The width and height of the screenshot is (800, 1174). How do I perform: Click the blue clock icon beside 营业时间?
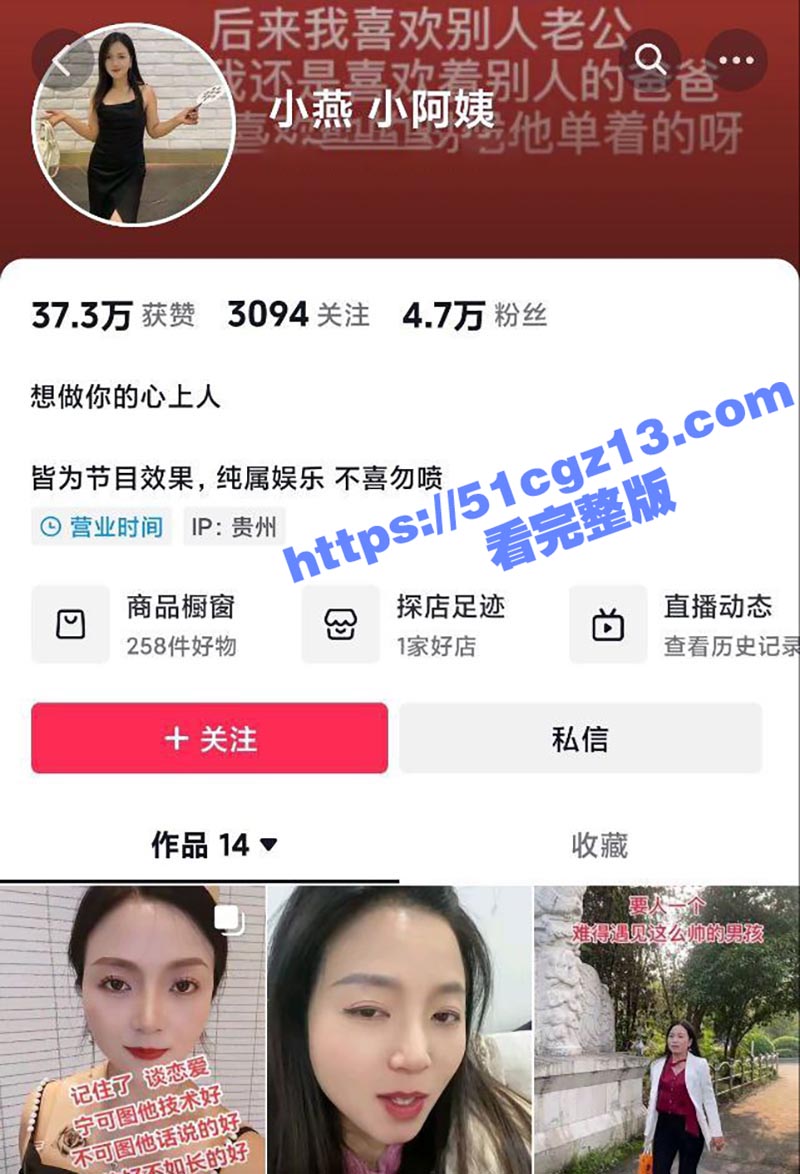48,527
